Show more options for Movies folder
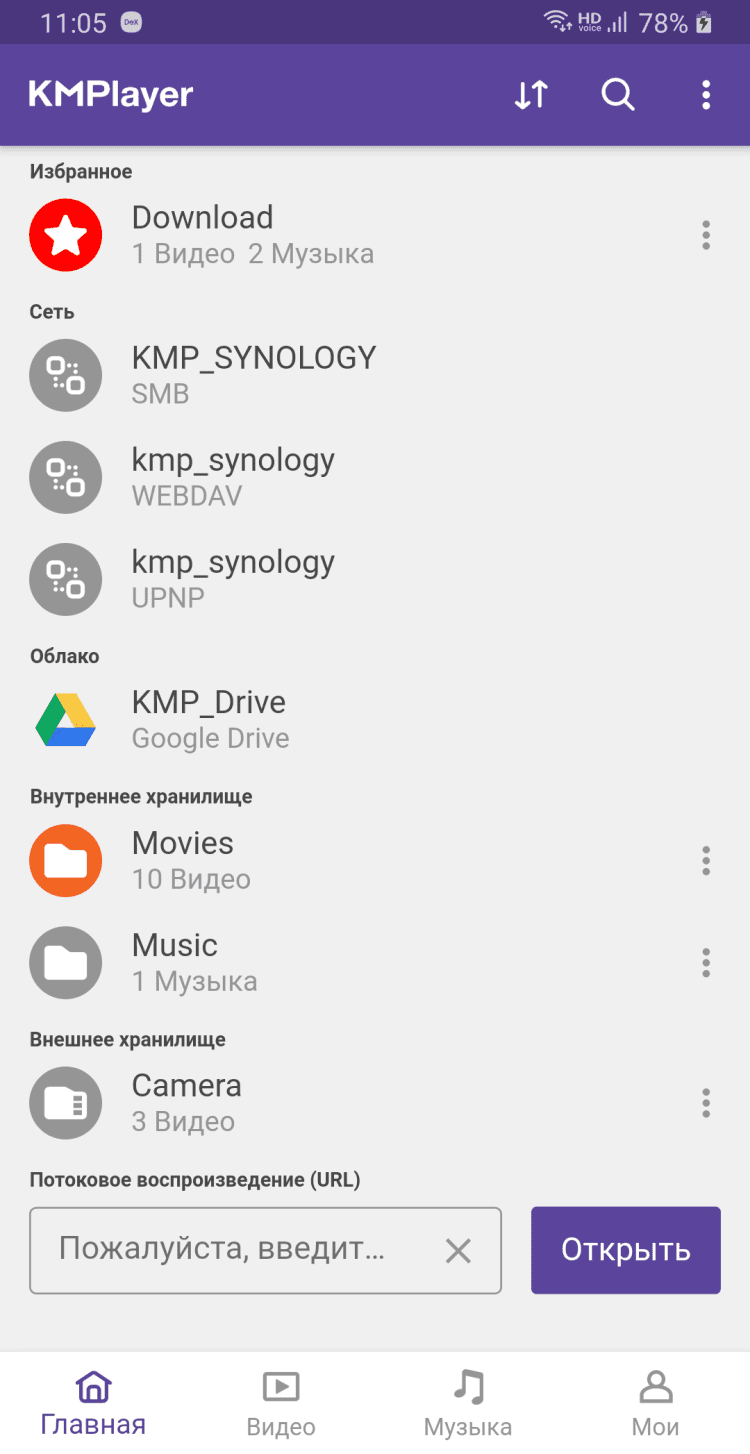Screen dimensions: 750x1454 (706, 860)
